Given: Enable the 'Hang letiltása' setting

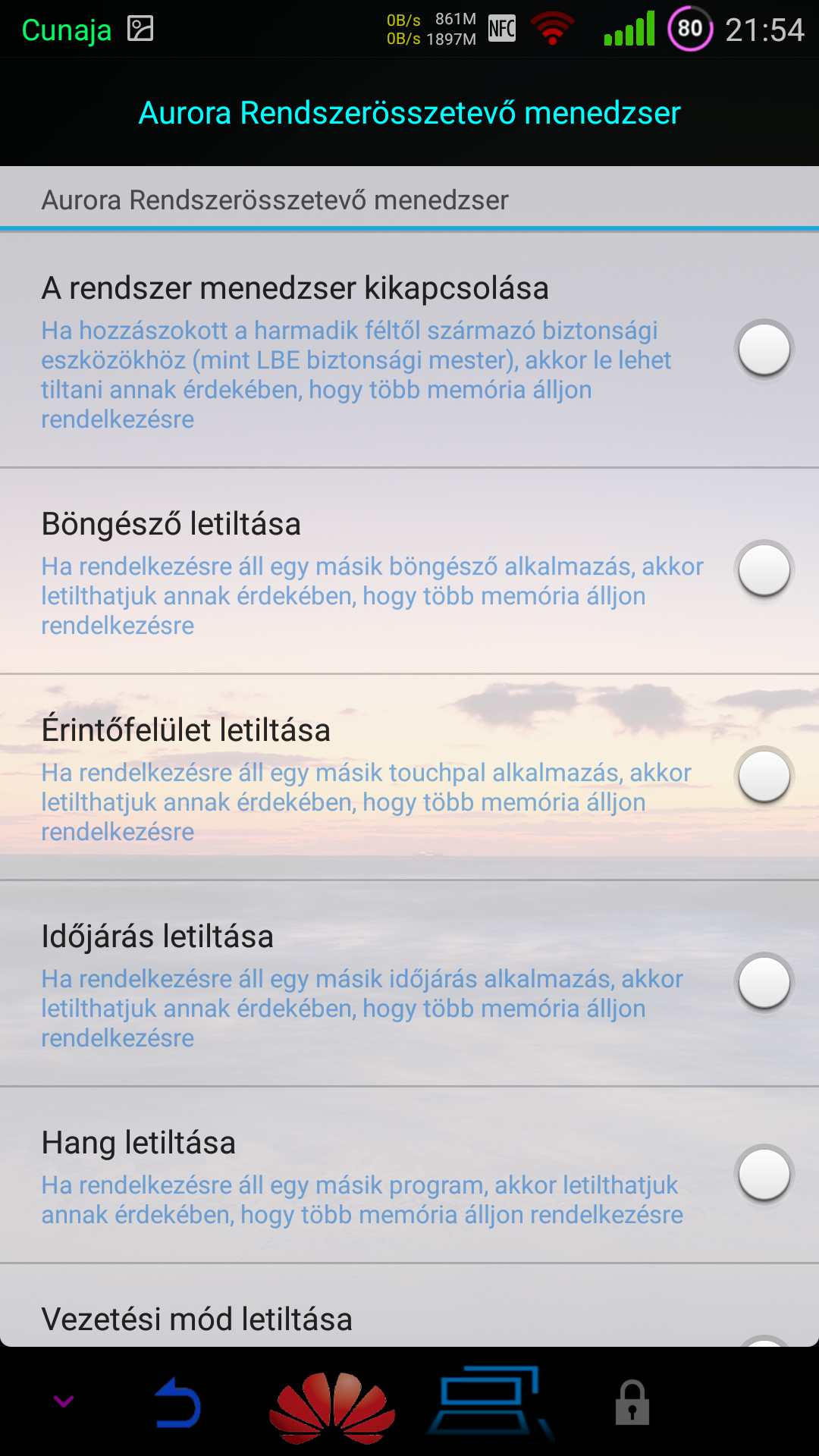Looking at the screenshot, I should (764, 1174).
